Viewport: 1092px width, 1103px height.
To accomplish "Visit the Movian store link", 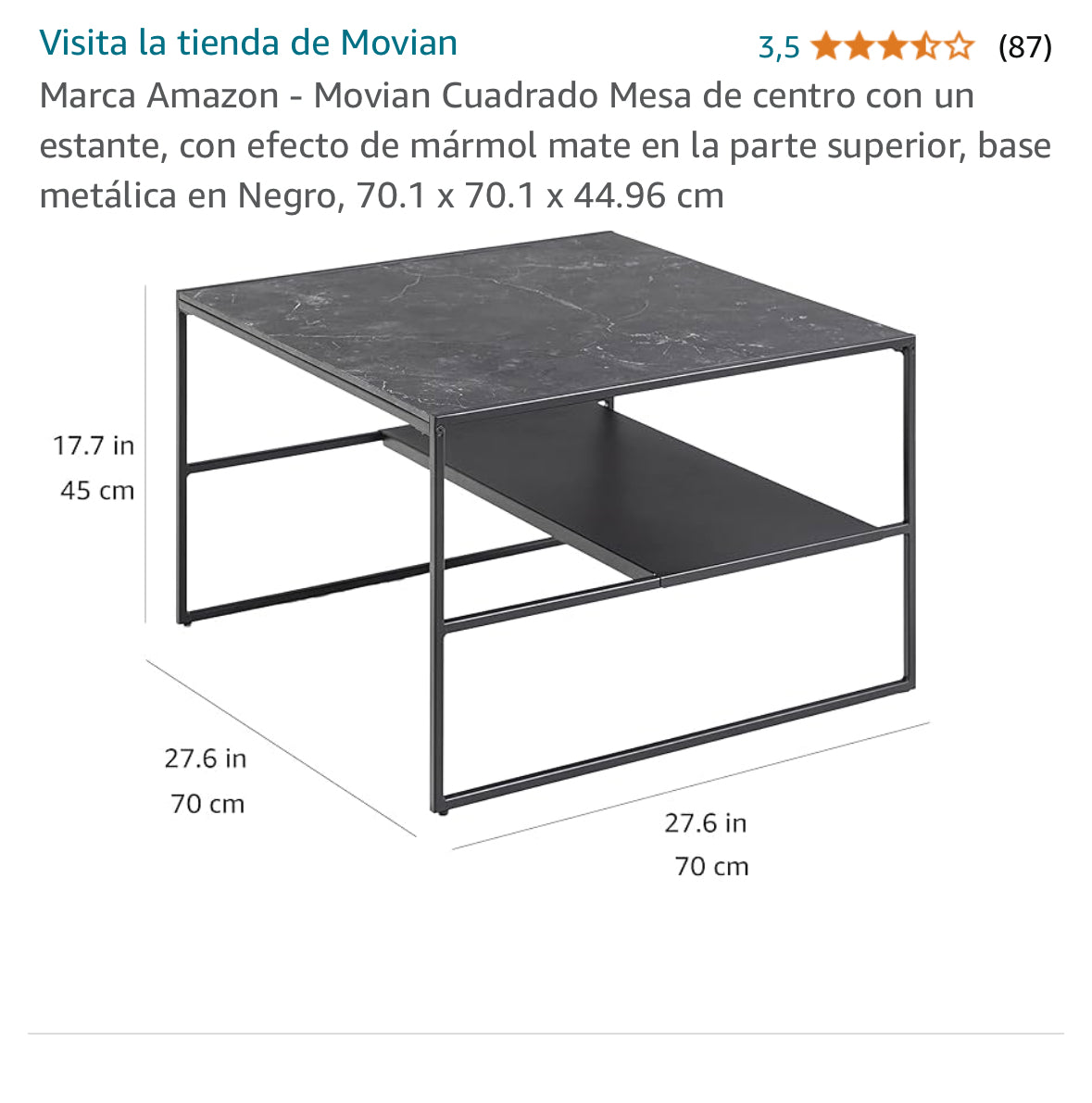I will point(248,43).
